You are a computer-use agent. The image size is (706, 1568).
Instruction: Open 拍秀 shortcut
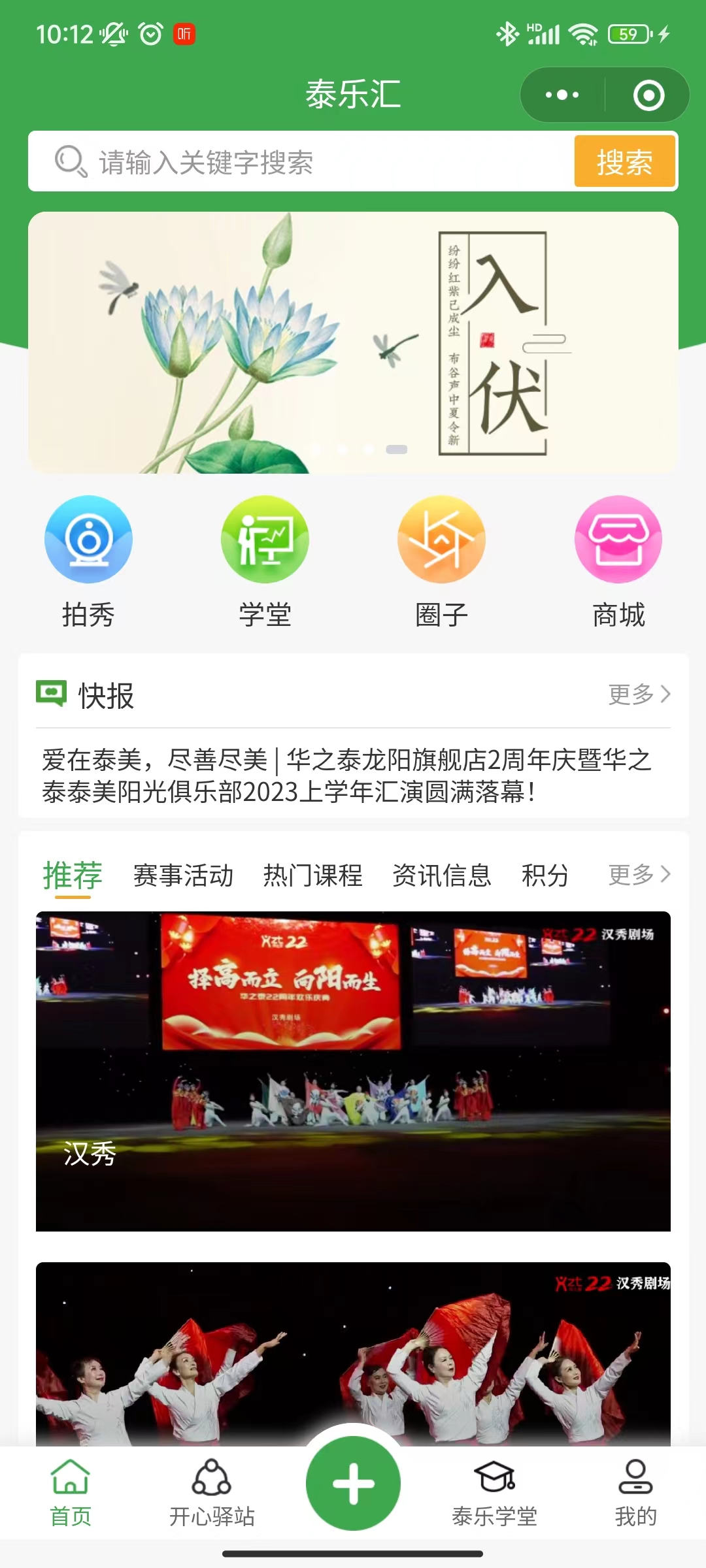88,561
